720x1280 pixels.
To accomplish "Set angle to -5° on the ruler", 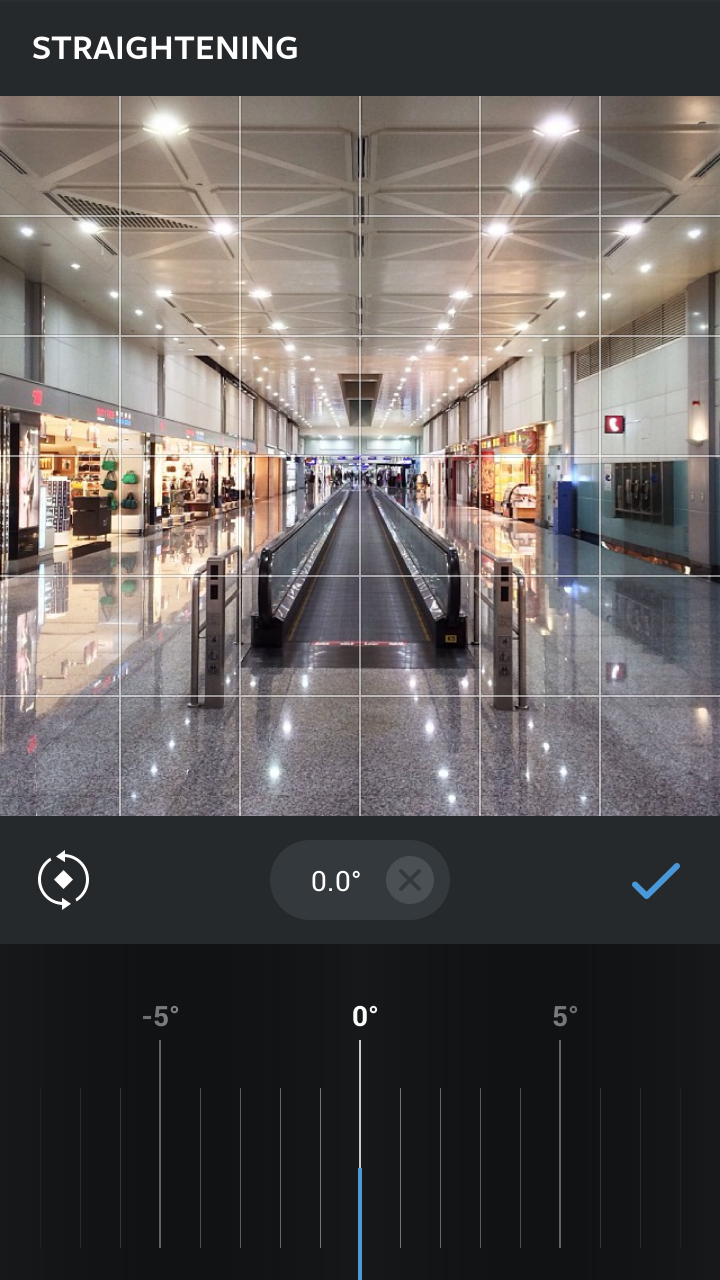I will [x=160, y=1140].
